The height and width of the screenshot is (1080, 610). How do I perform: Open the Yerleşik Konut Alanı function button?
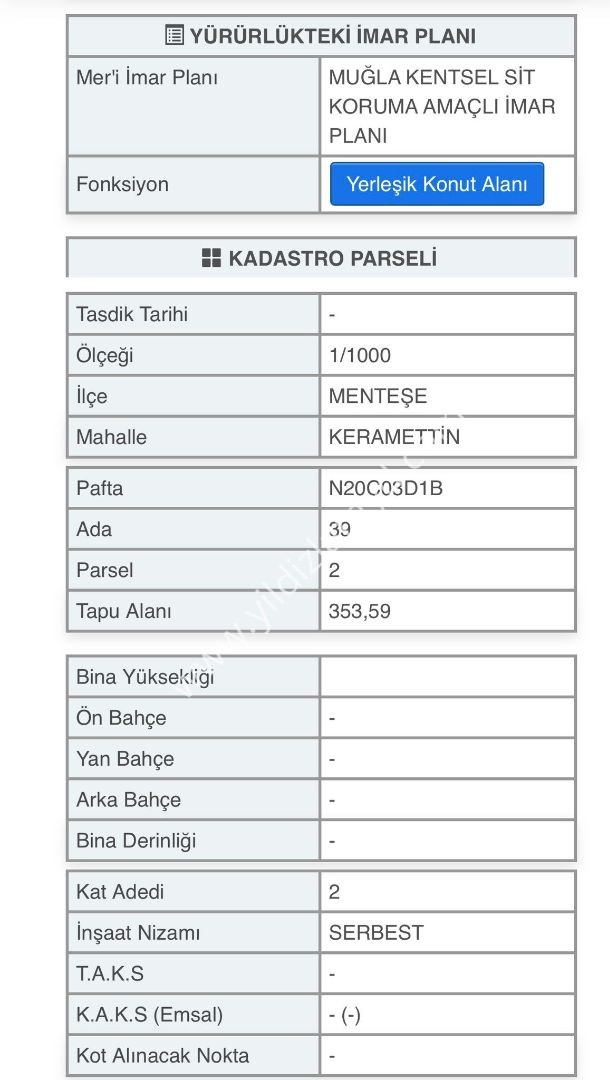437,184
